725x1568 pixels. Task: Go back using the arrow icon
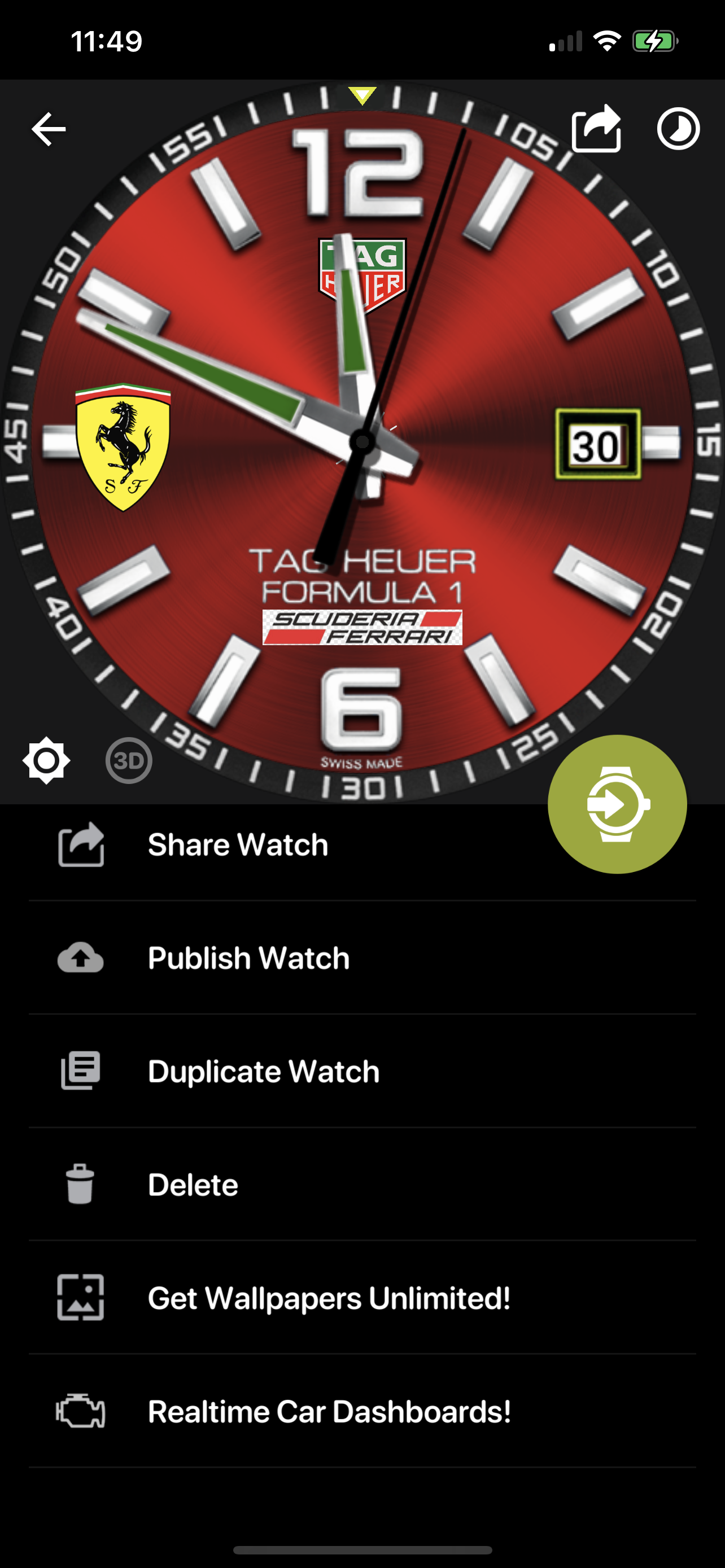(x=49, y=129)
